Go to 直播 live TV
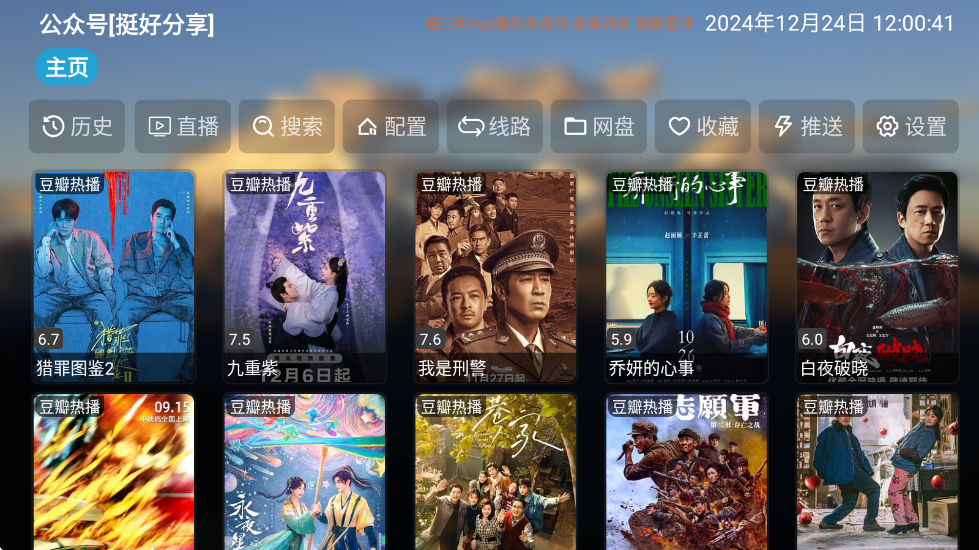 click(x=183, y=127)
